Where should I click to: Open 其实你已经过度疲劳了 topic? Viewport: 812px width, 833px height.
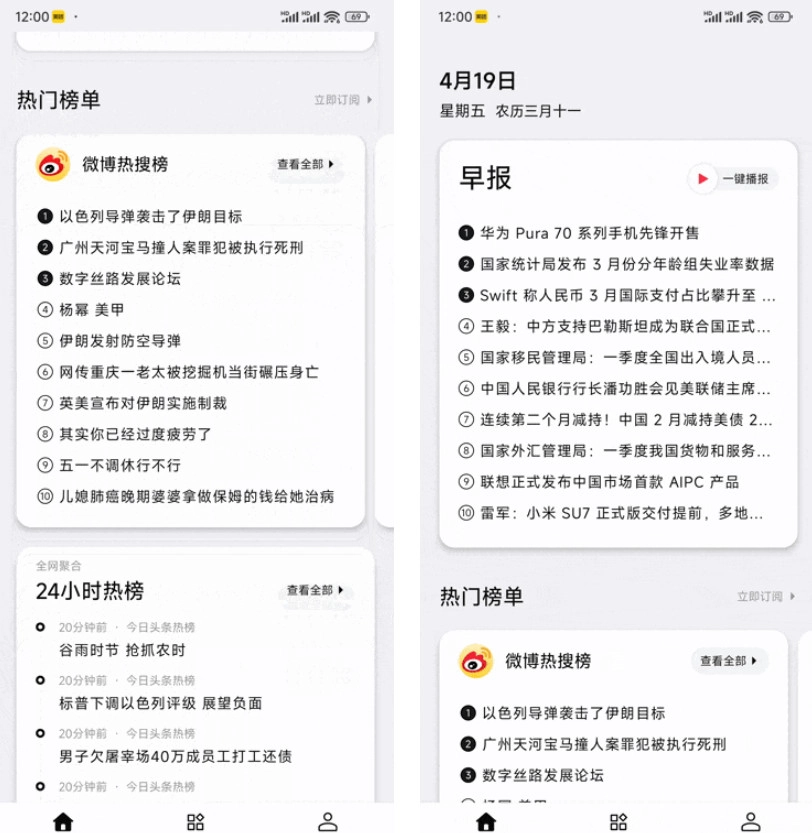135,434
